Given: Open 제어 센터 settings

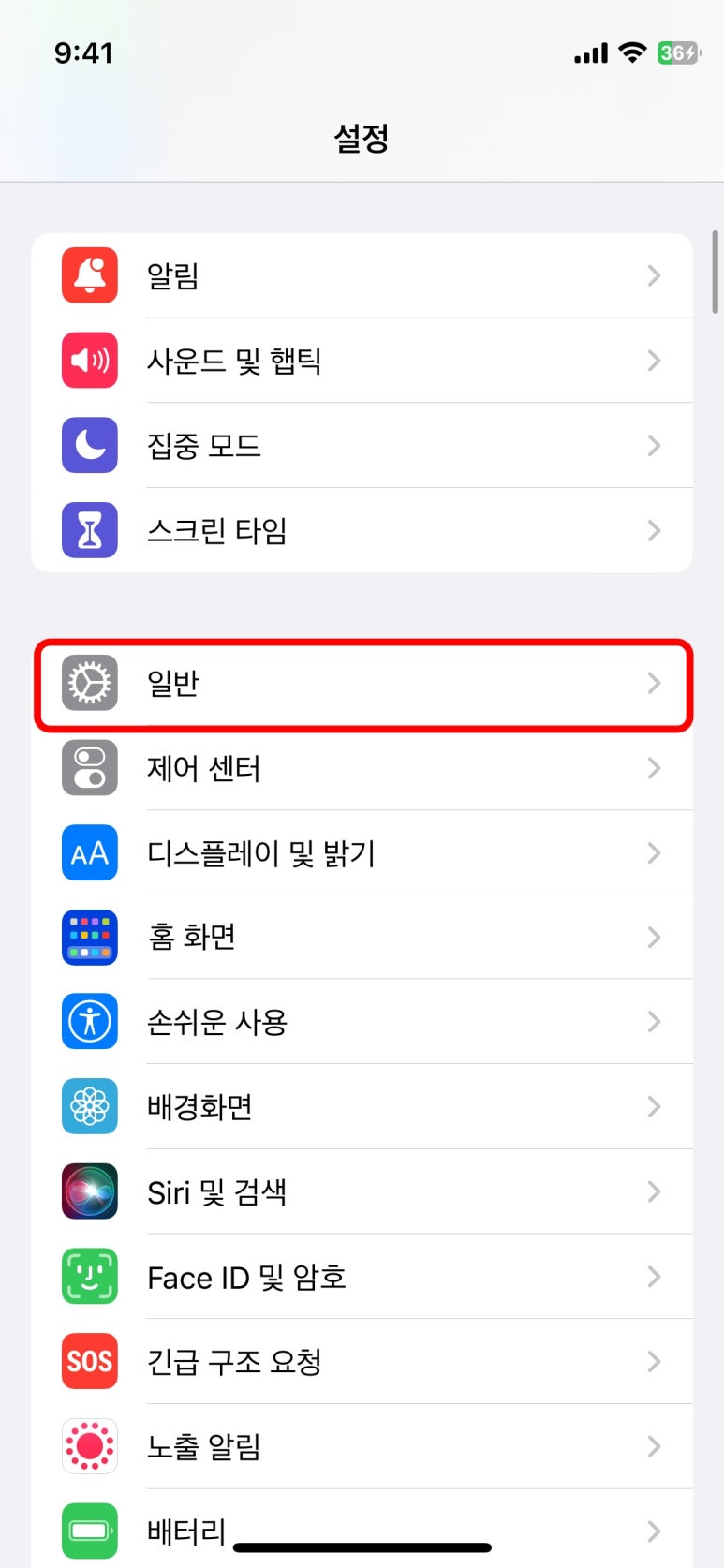Looking at the screenshot, I should click(x=362, y=768).
